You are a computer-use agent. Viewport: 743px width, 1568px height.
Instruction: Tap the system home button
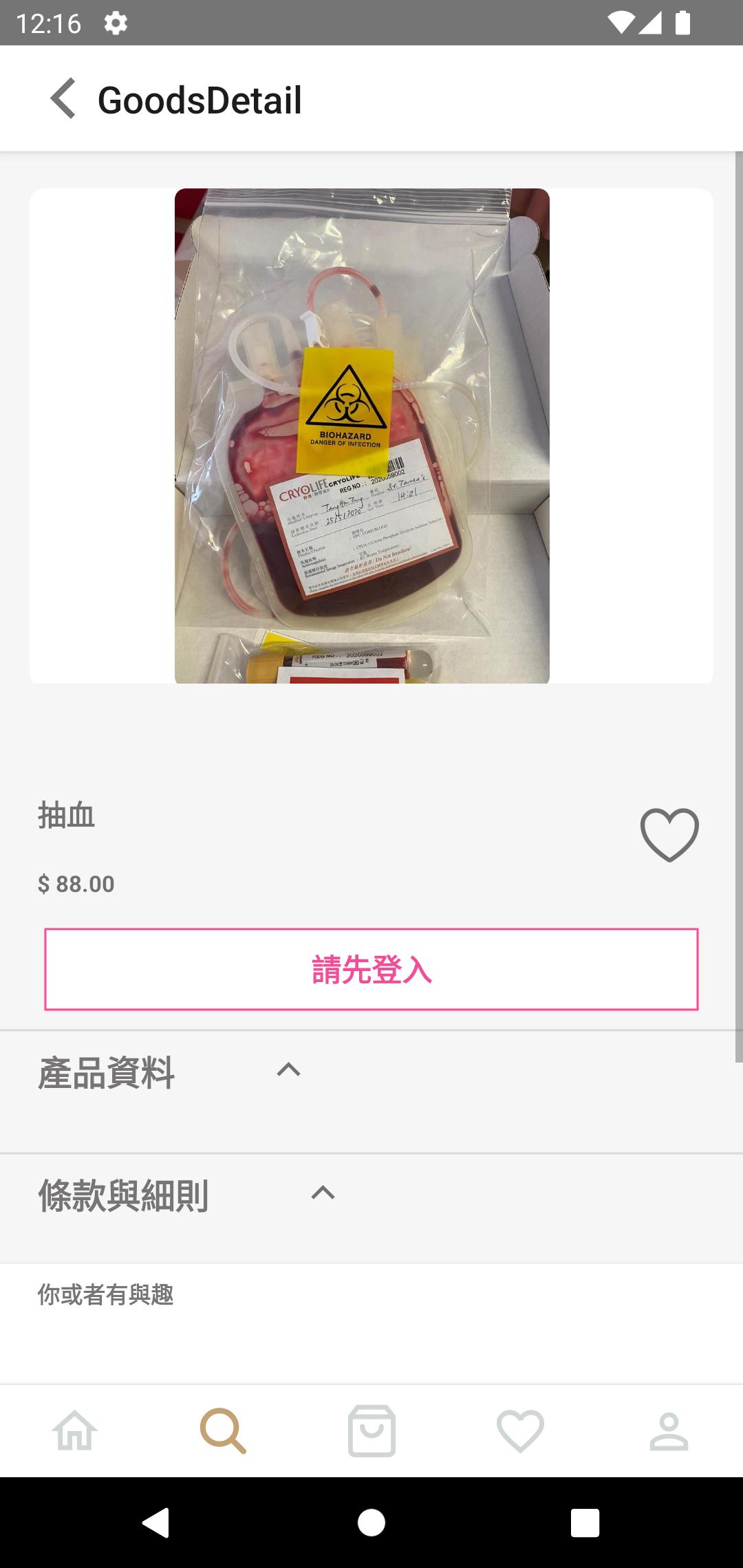(371, 1523)
